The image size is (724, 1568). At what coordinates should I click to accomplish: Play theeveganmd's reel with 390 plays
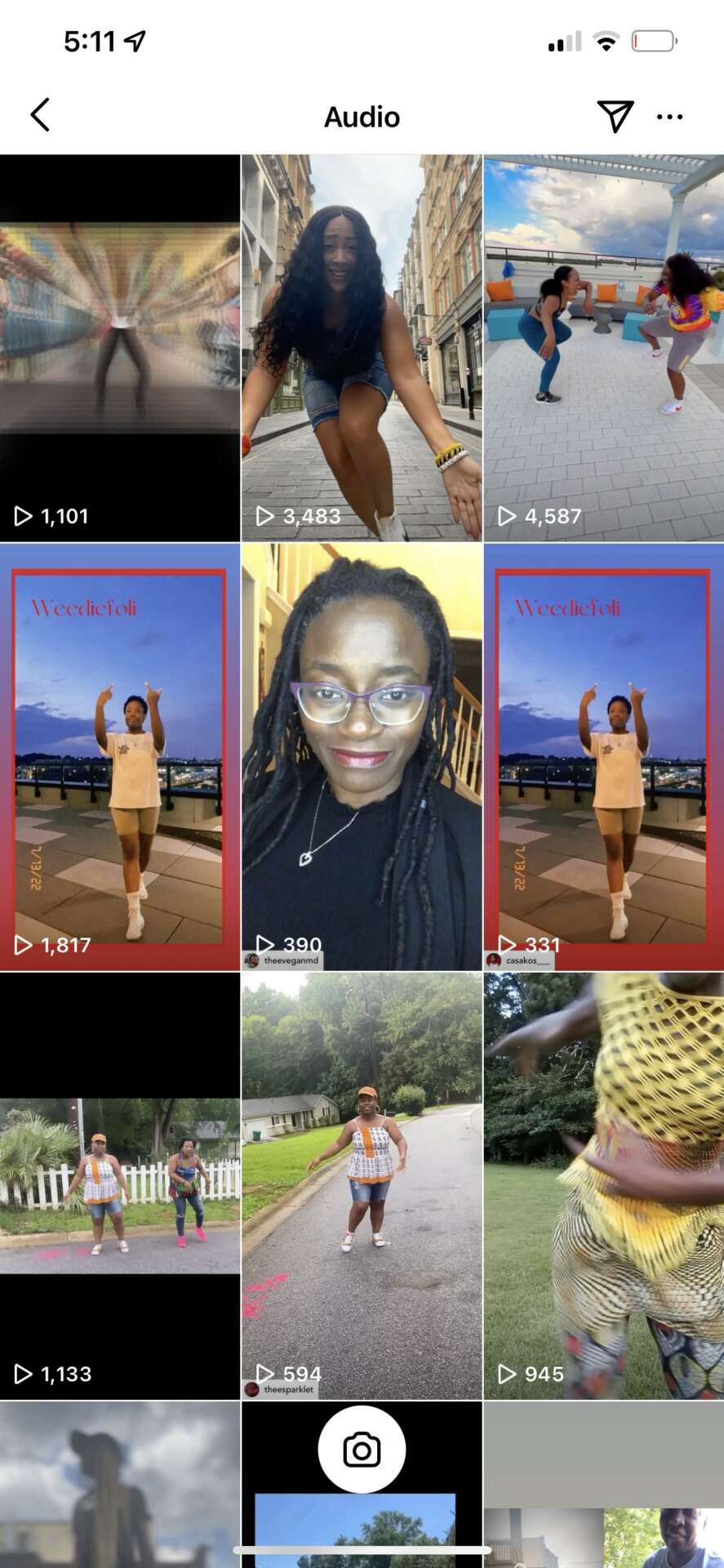(362, 757)
